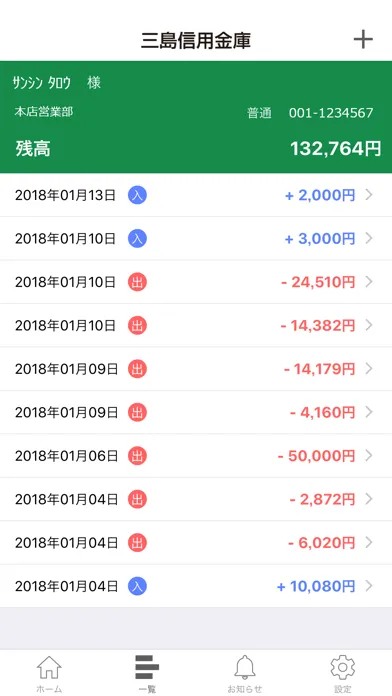This screenshot has width=392, height=696.
Task: View the +3,000円 deposit details
Action: [196, 238]
